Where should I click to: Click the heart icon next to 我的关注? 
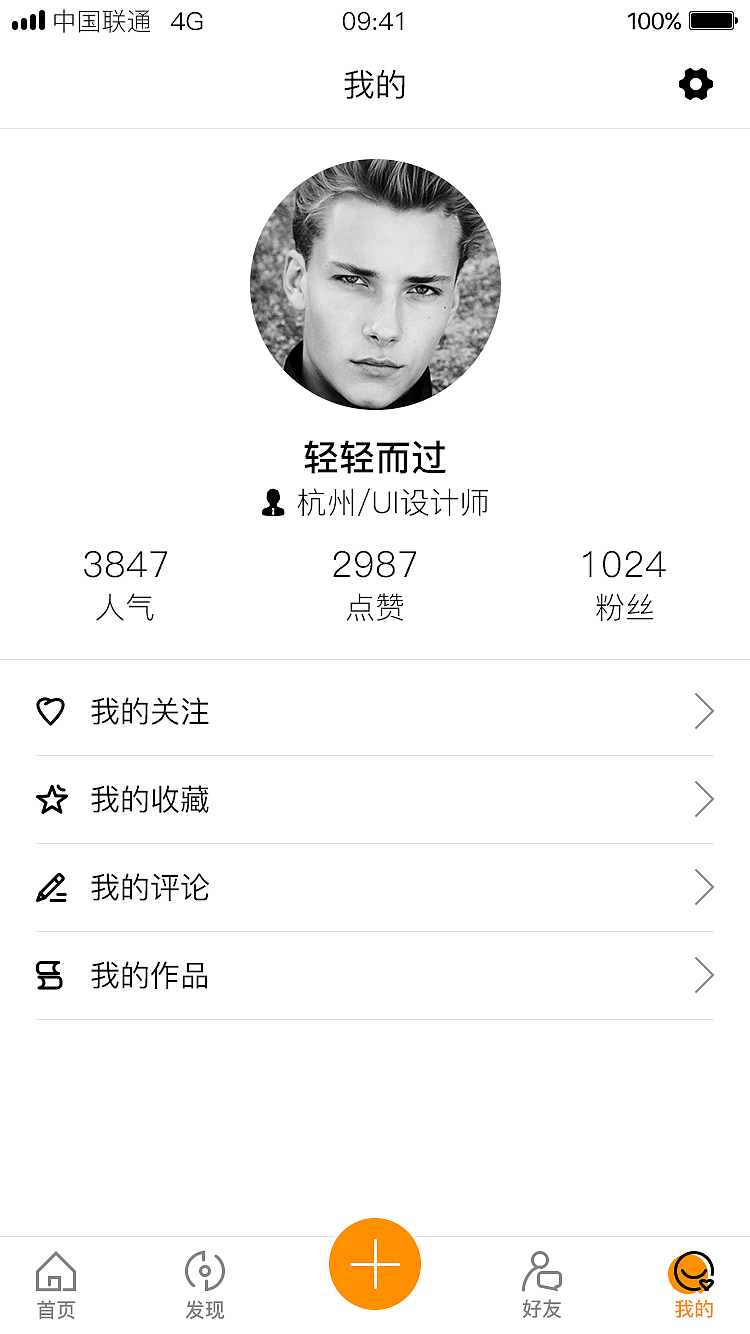(x=51, y=712)
